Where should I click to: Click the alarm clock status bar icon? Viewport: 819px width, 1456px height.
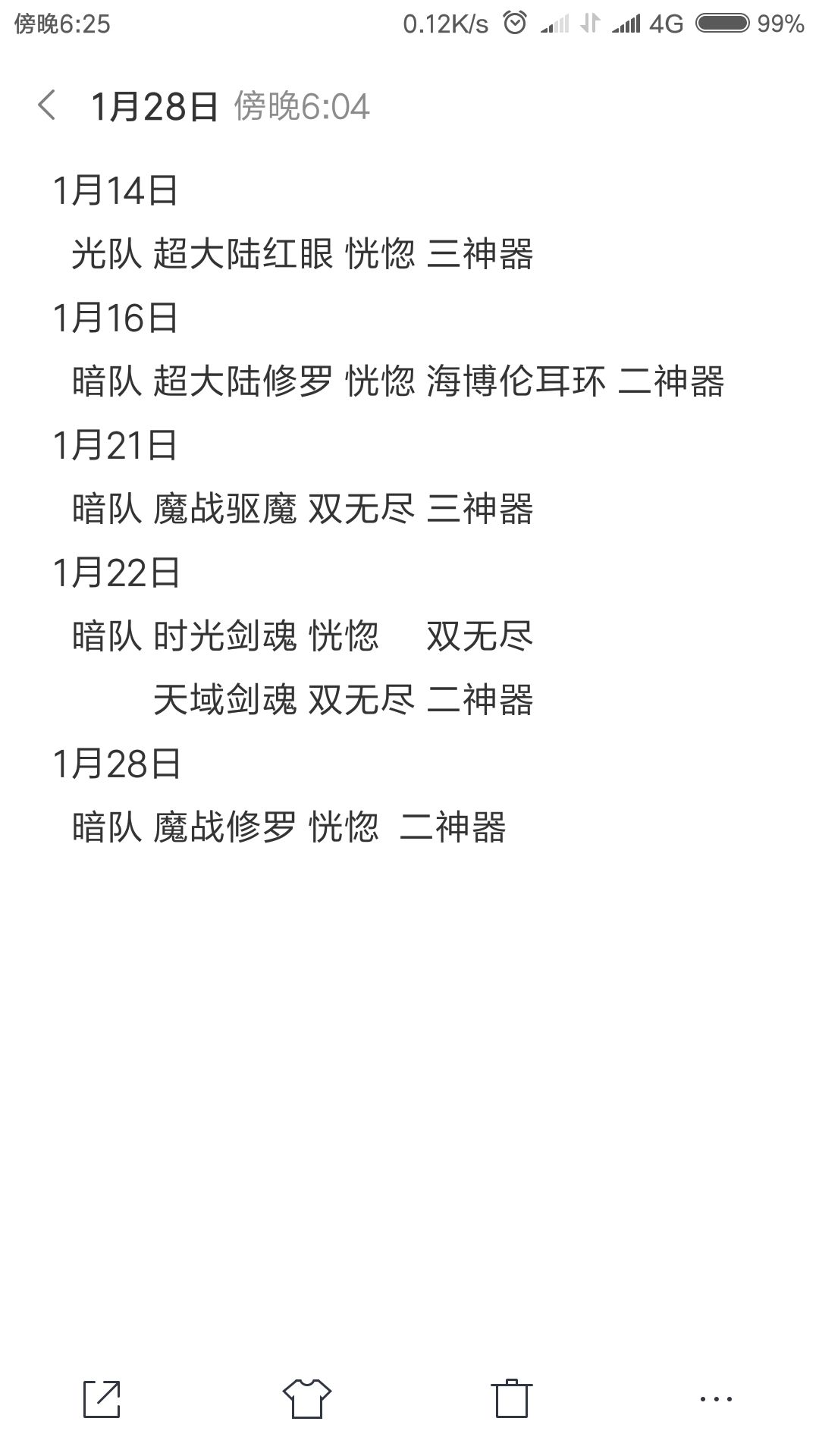[514, 24]
